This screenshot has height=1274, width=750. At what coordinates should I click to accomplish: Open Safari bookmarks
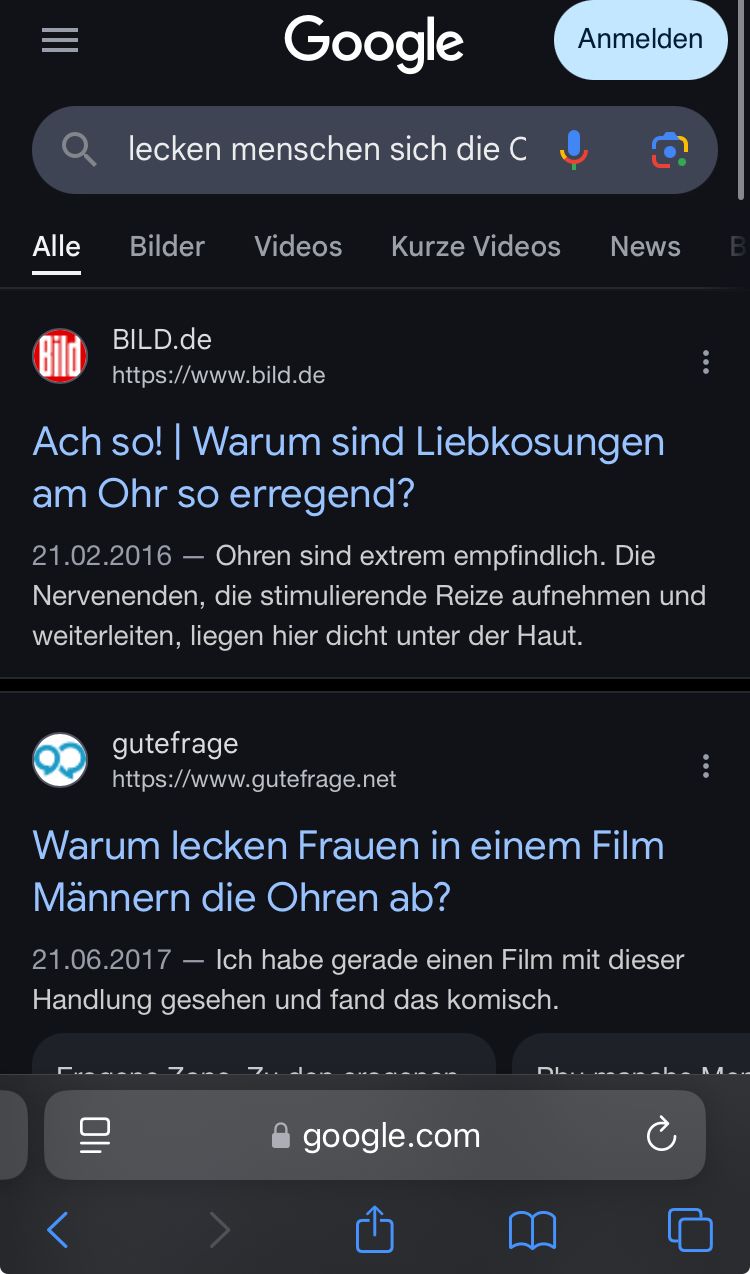pos(532,1230)
